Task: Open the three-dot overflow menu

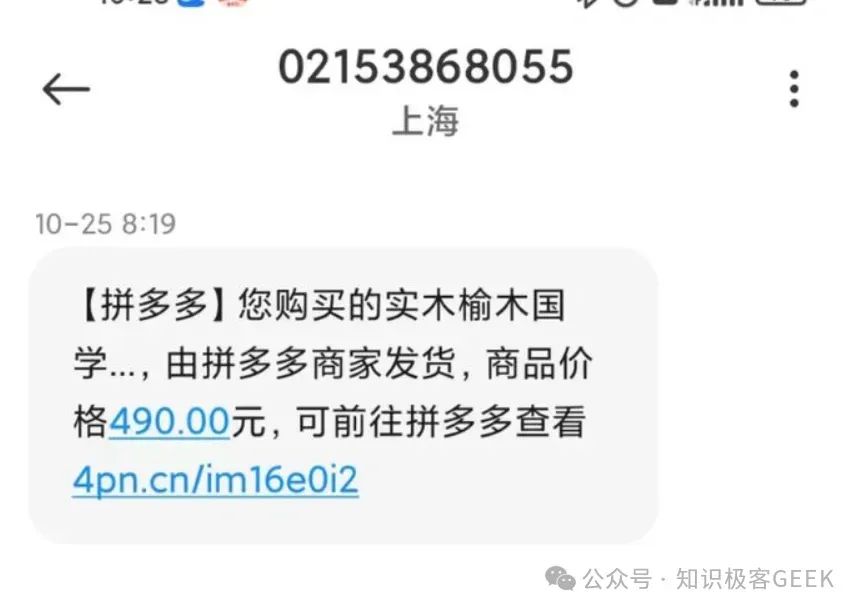Action: click(794, 89)
